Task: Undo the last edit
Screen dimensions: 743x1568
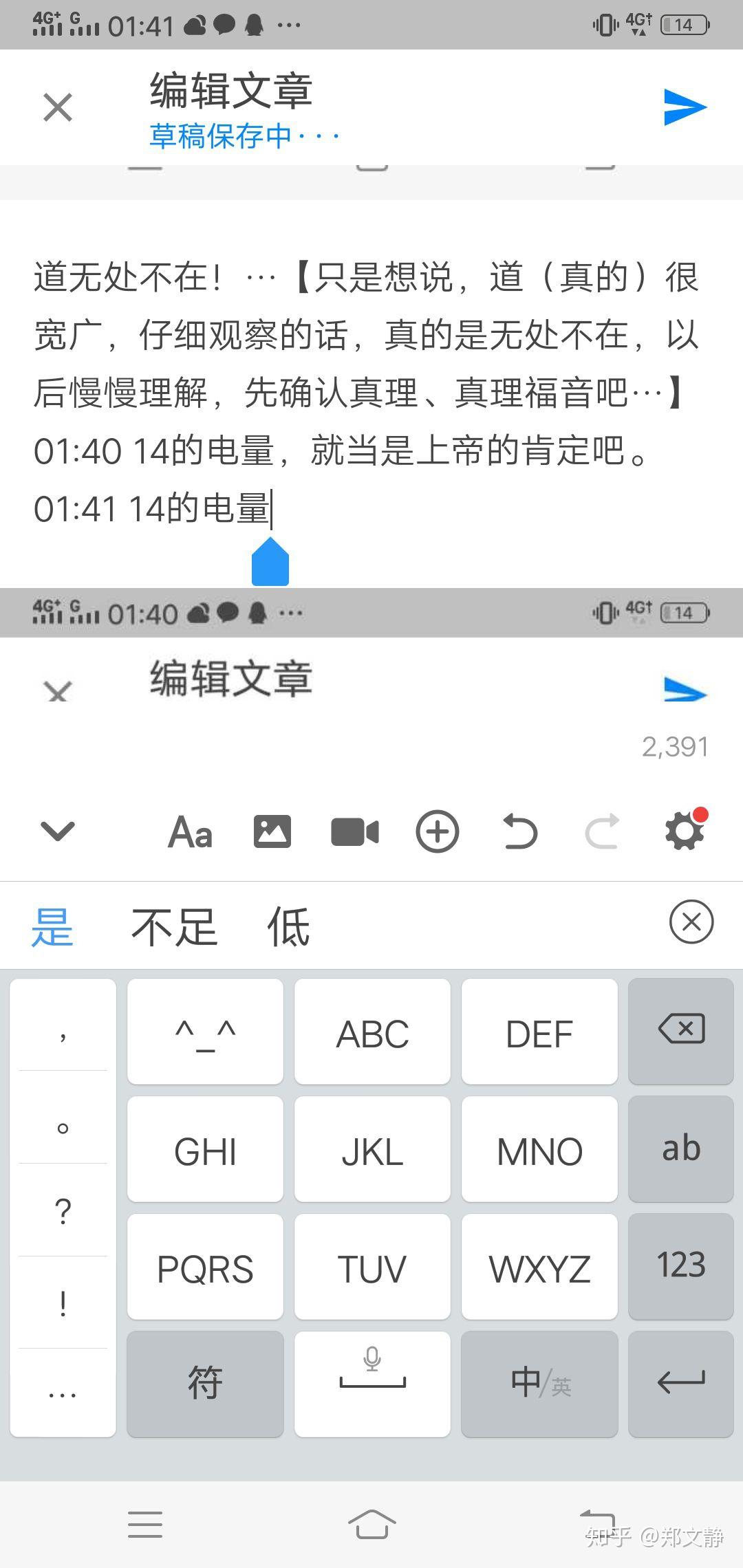Action: [520, 831]
